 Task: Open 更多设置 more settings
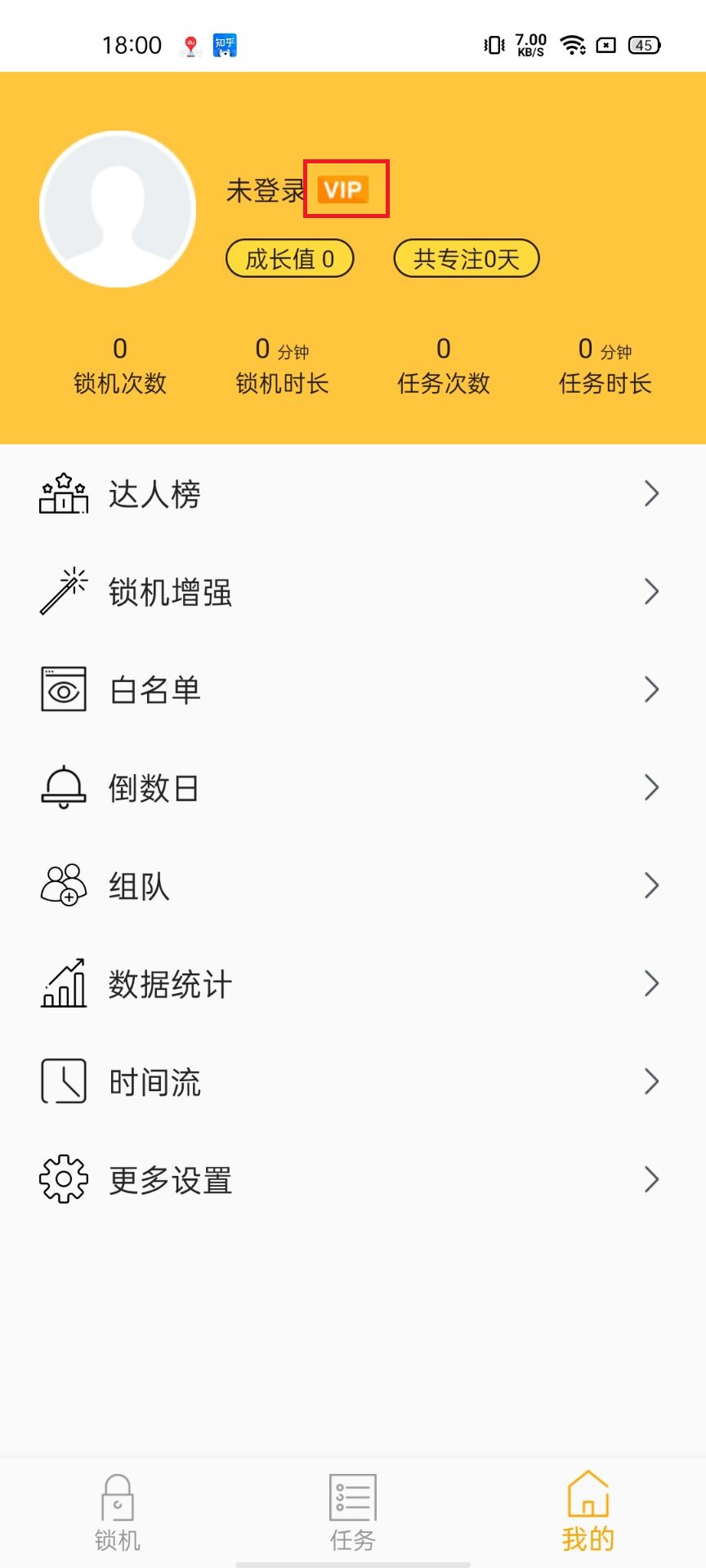tap(353, 1179)
